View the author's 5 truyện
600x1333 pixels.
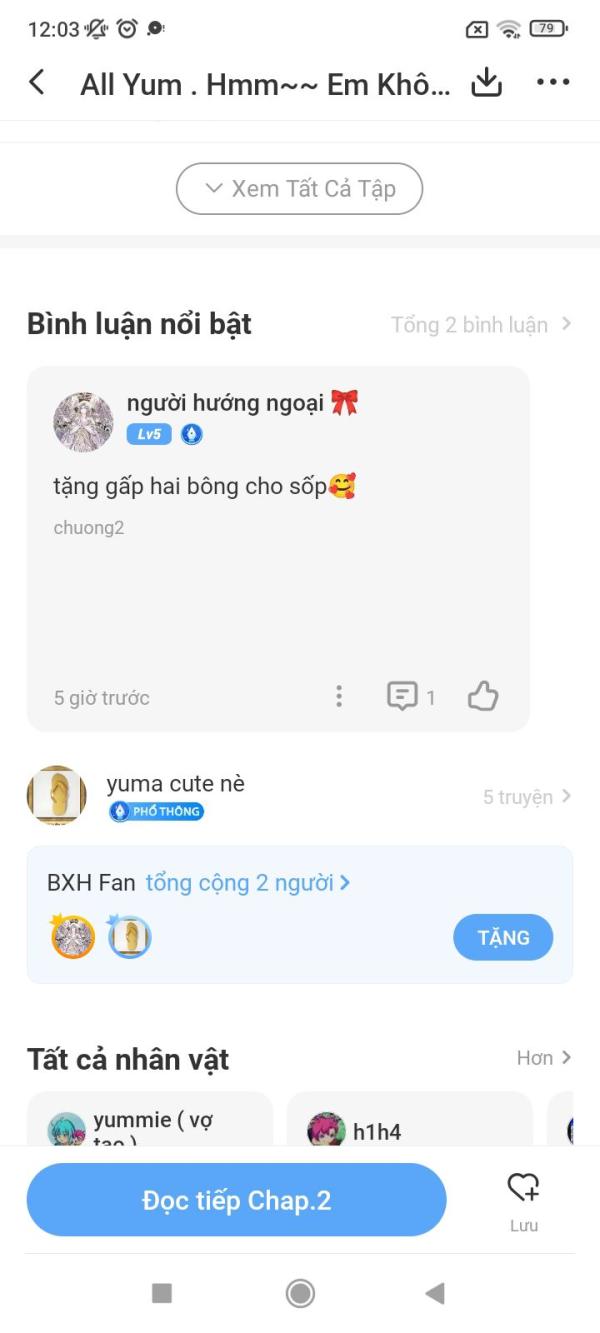pos(527,797)
